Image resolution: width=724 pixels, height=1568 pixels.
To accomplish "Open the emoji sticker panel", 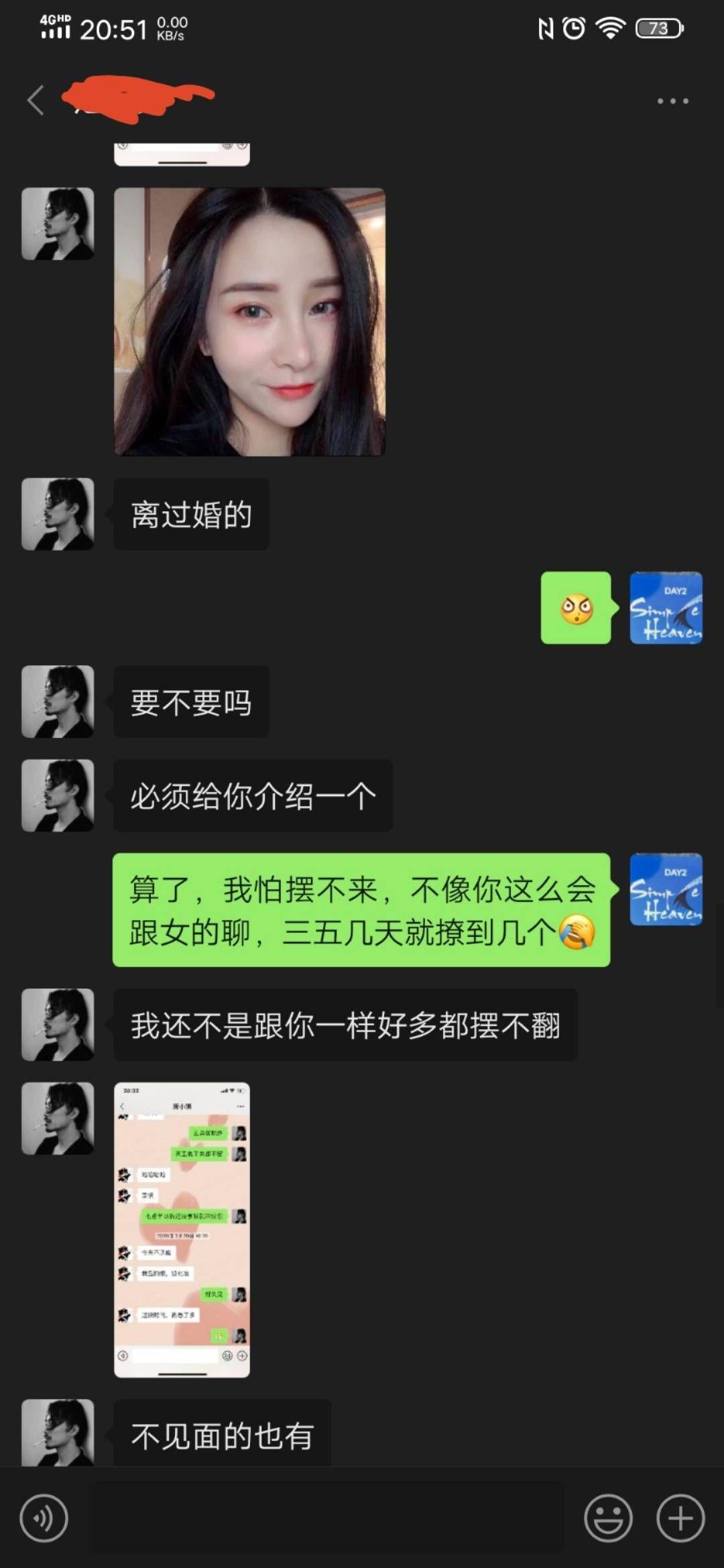I will pos(608,1518).
